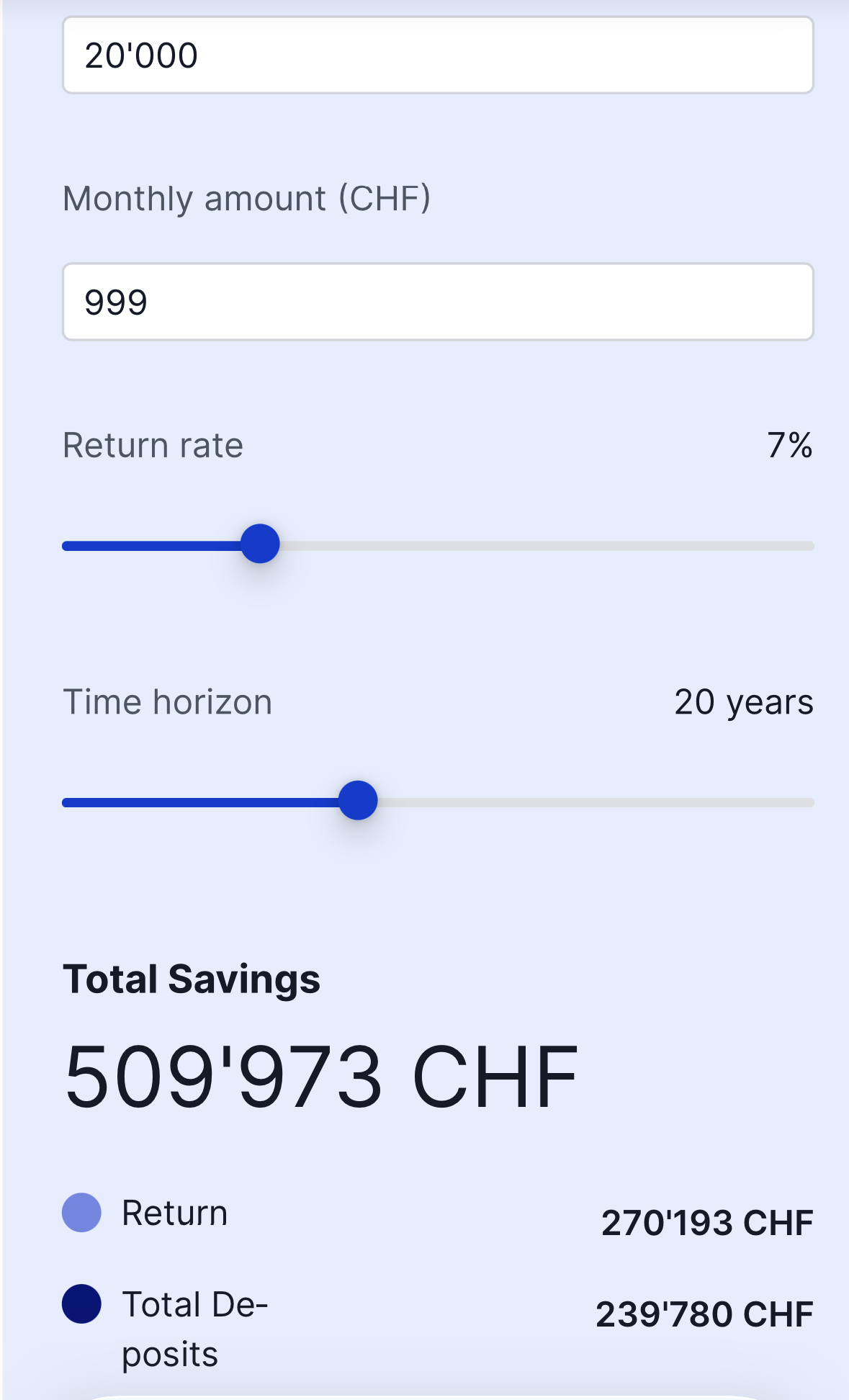Tap the field containing 20'000
849x1400 pixels.
click(x=438, y=55)
